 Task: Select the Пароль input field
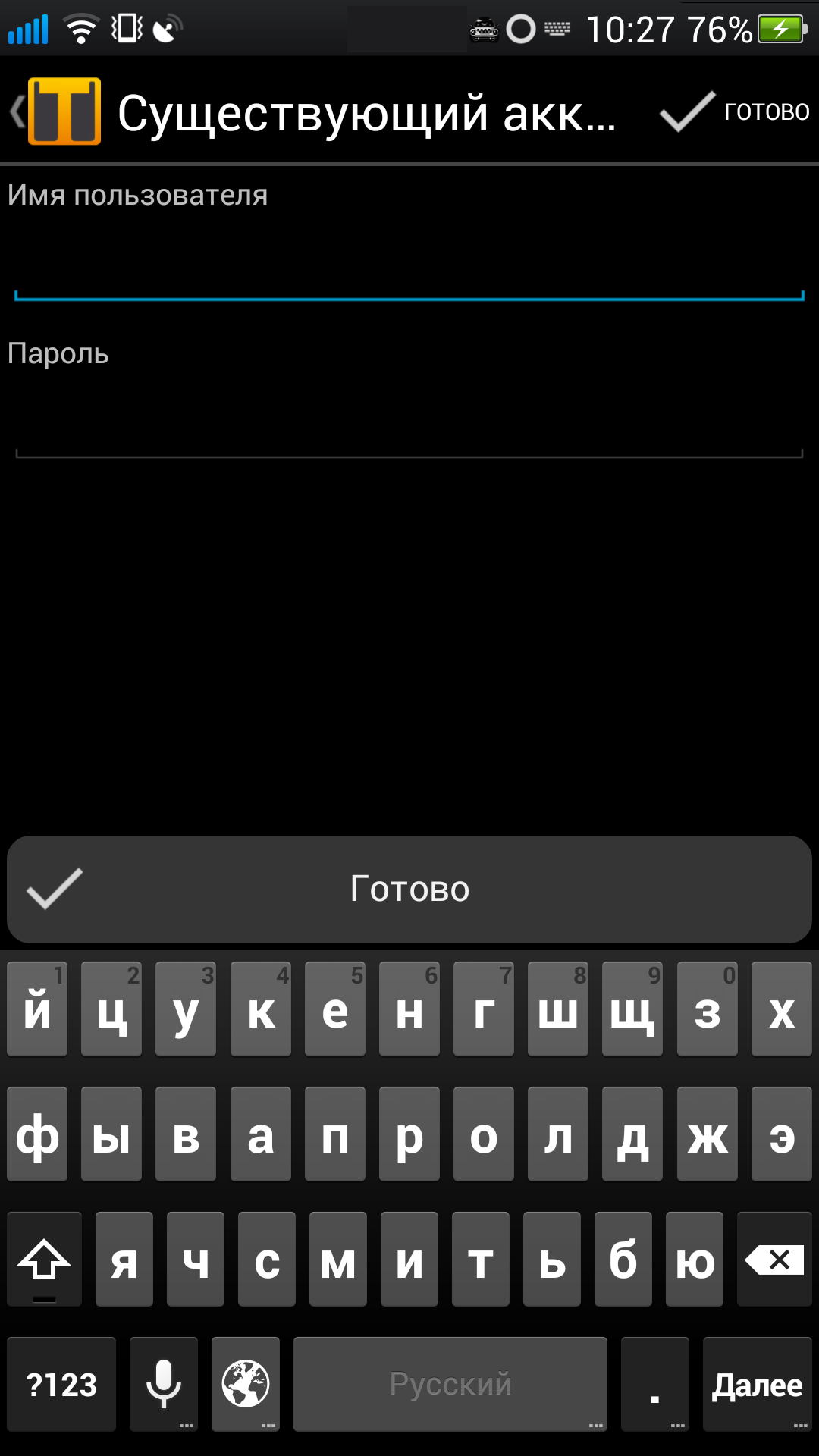[409, 425]
